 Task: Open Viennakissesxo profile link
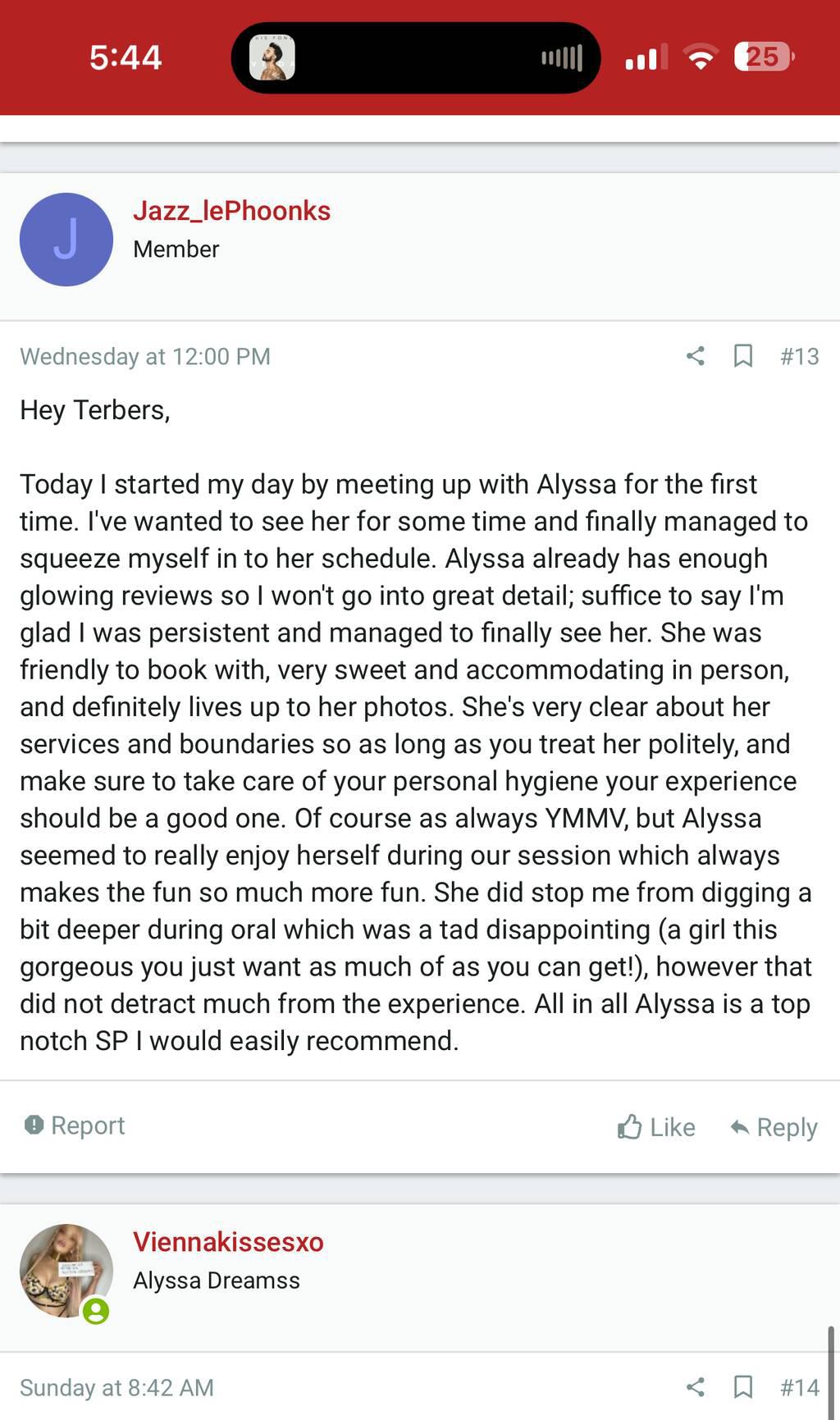point(228,1242)
